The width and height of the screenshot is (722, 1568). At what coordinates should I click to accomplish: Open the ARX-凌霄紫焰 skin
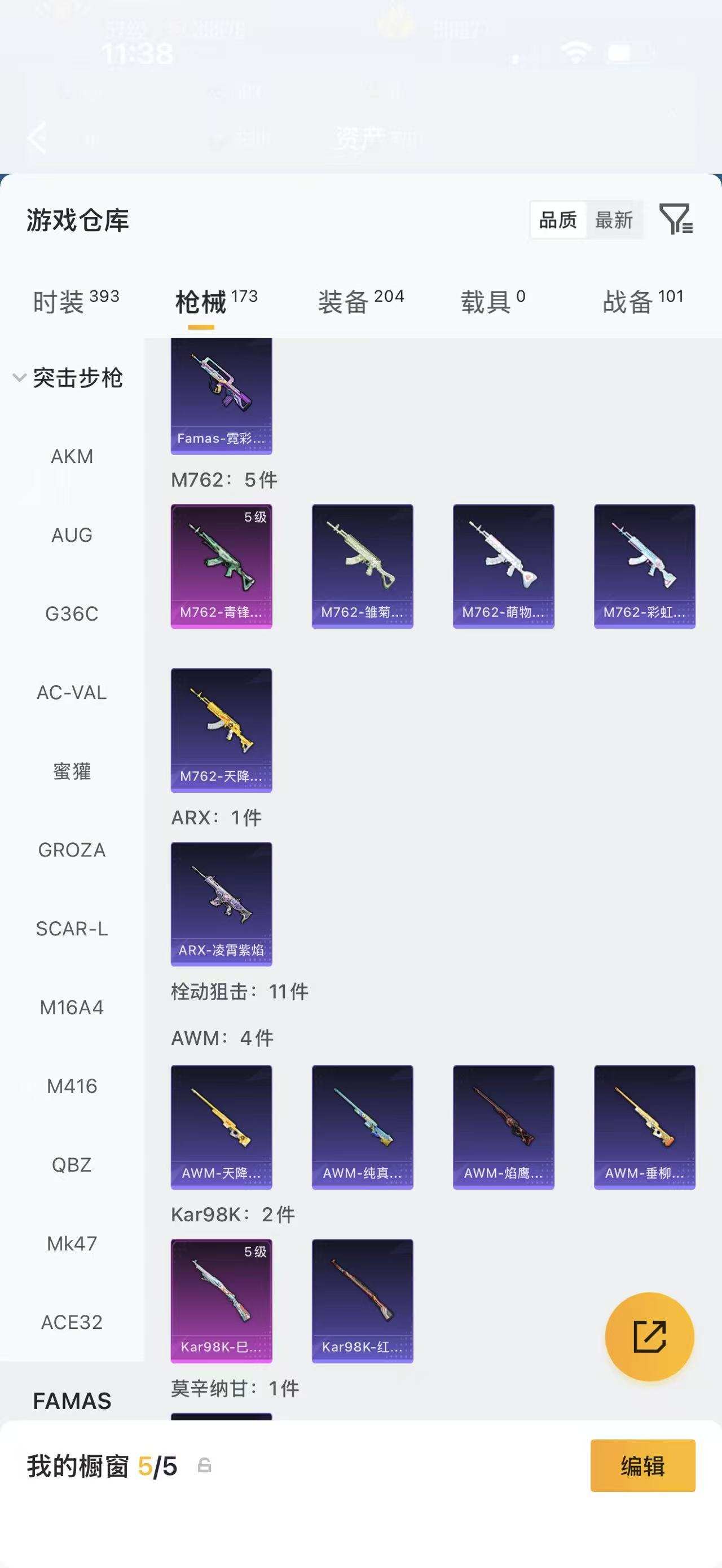(221, 904)
